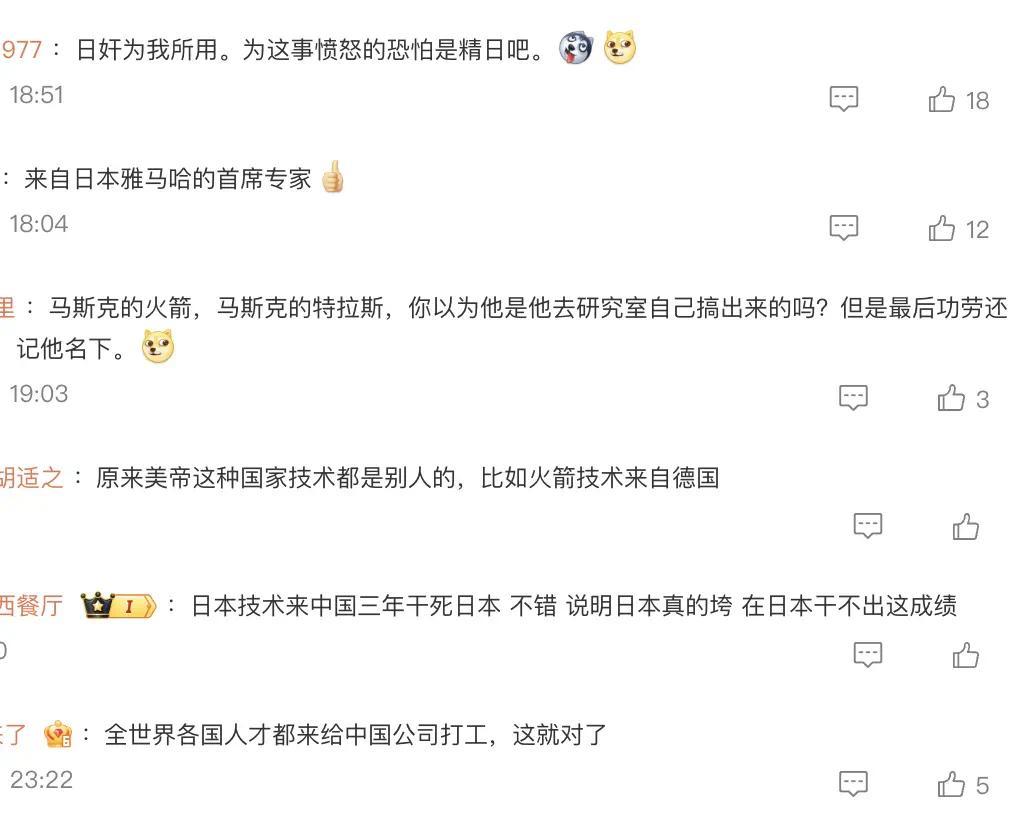
Task: Reply to 西餐厅's comment on 日本技术
Action: [867, 654]
